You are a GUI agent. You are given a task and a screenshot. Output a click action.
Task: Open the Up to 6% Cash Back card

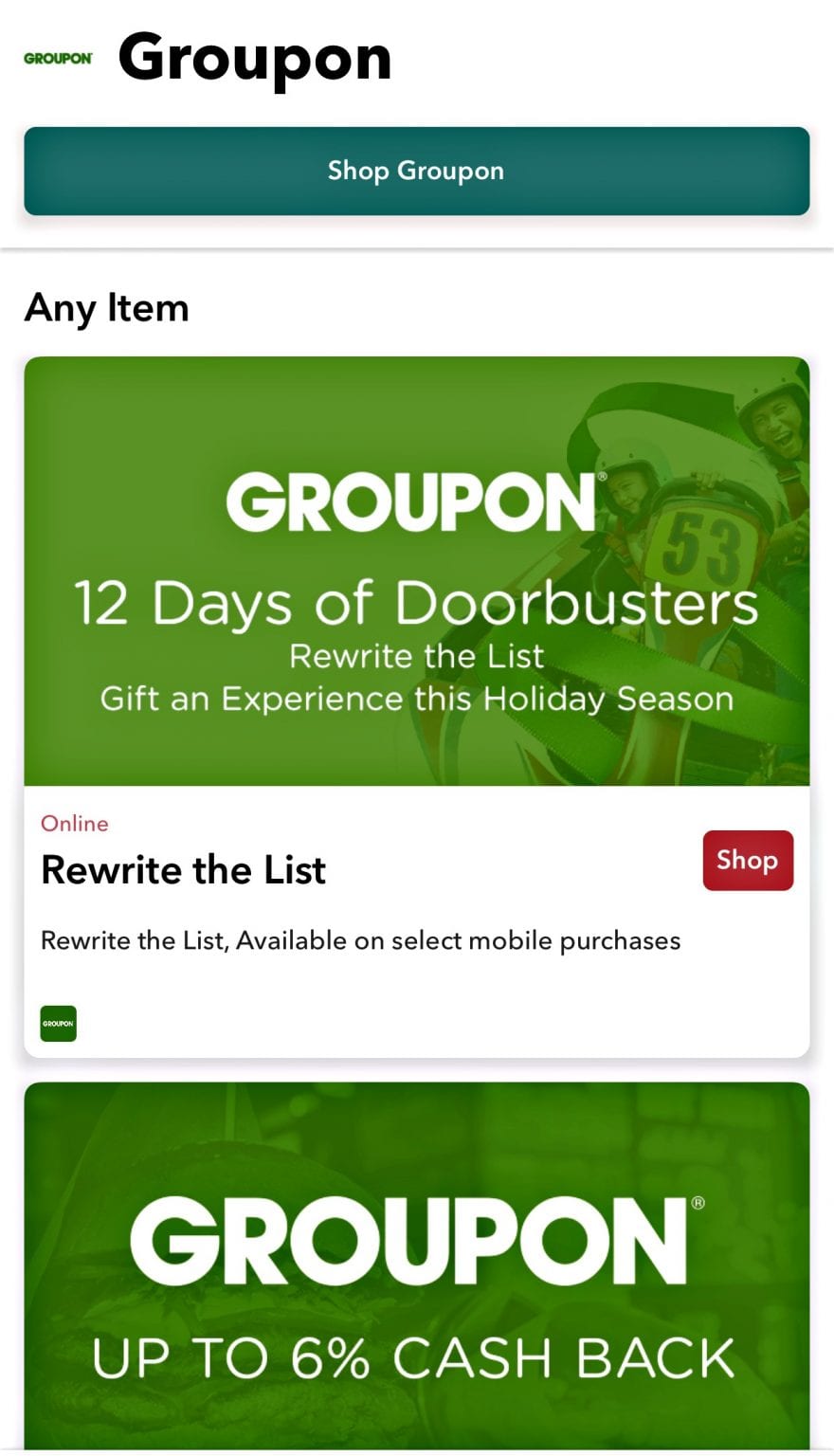(417, 1265)
